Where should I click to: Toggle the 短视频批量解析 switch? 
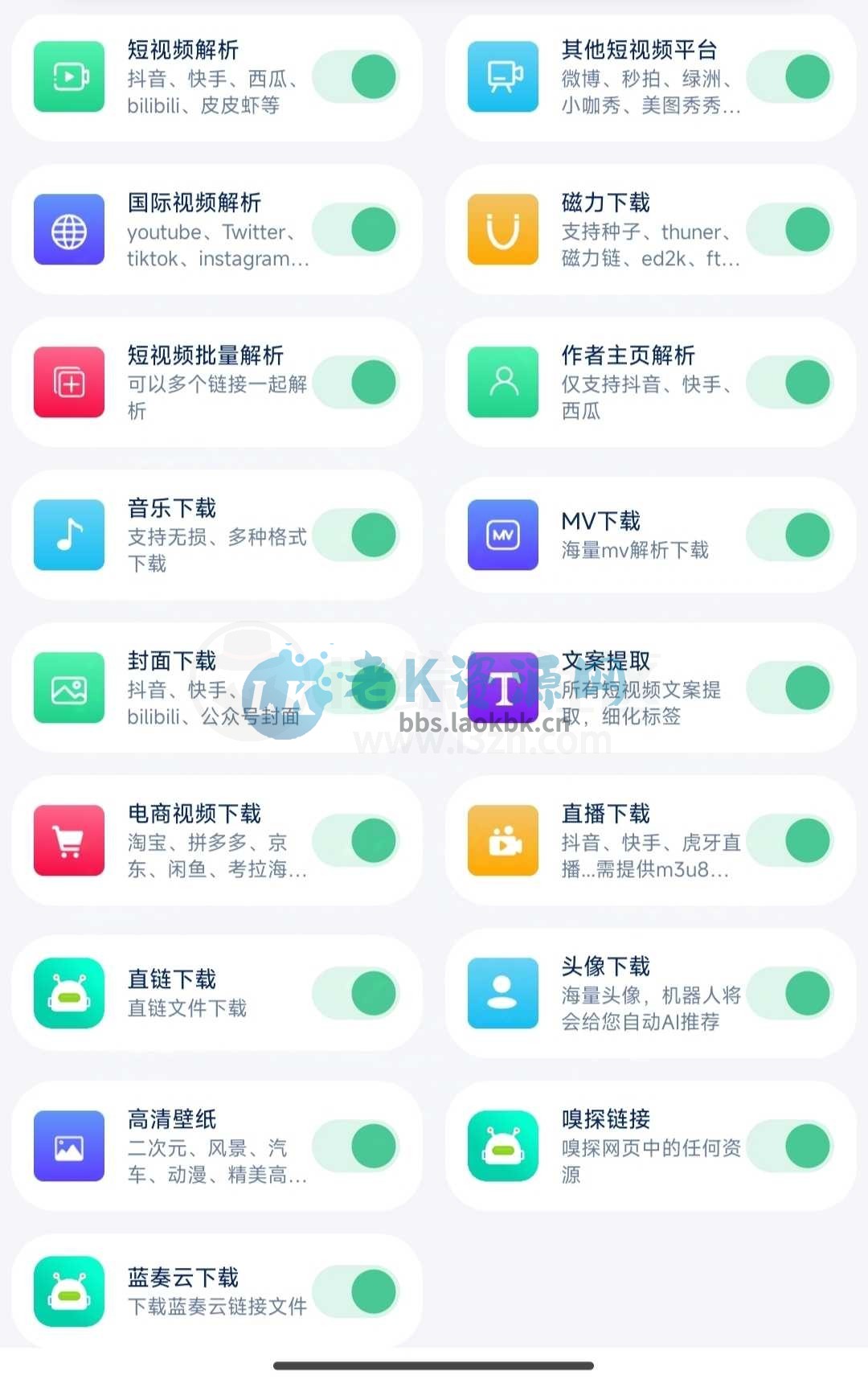click(356, 382)
